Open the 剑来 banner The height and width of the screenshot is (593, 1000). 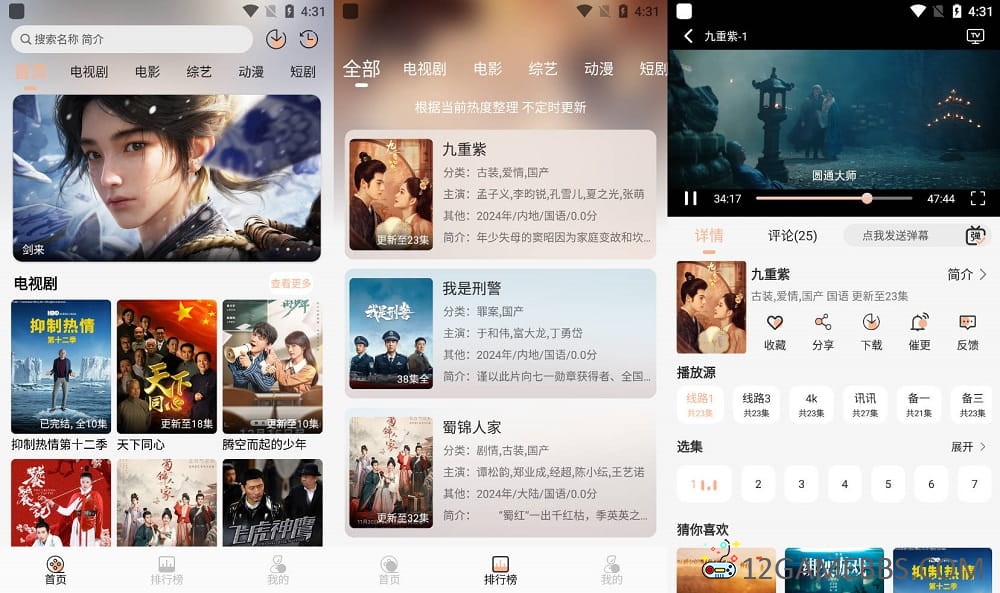pos(166,179)
